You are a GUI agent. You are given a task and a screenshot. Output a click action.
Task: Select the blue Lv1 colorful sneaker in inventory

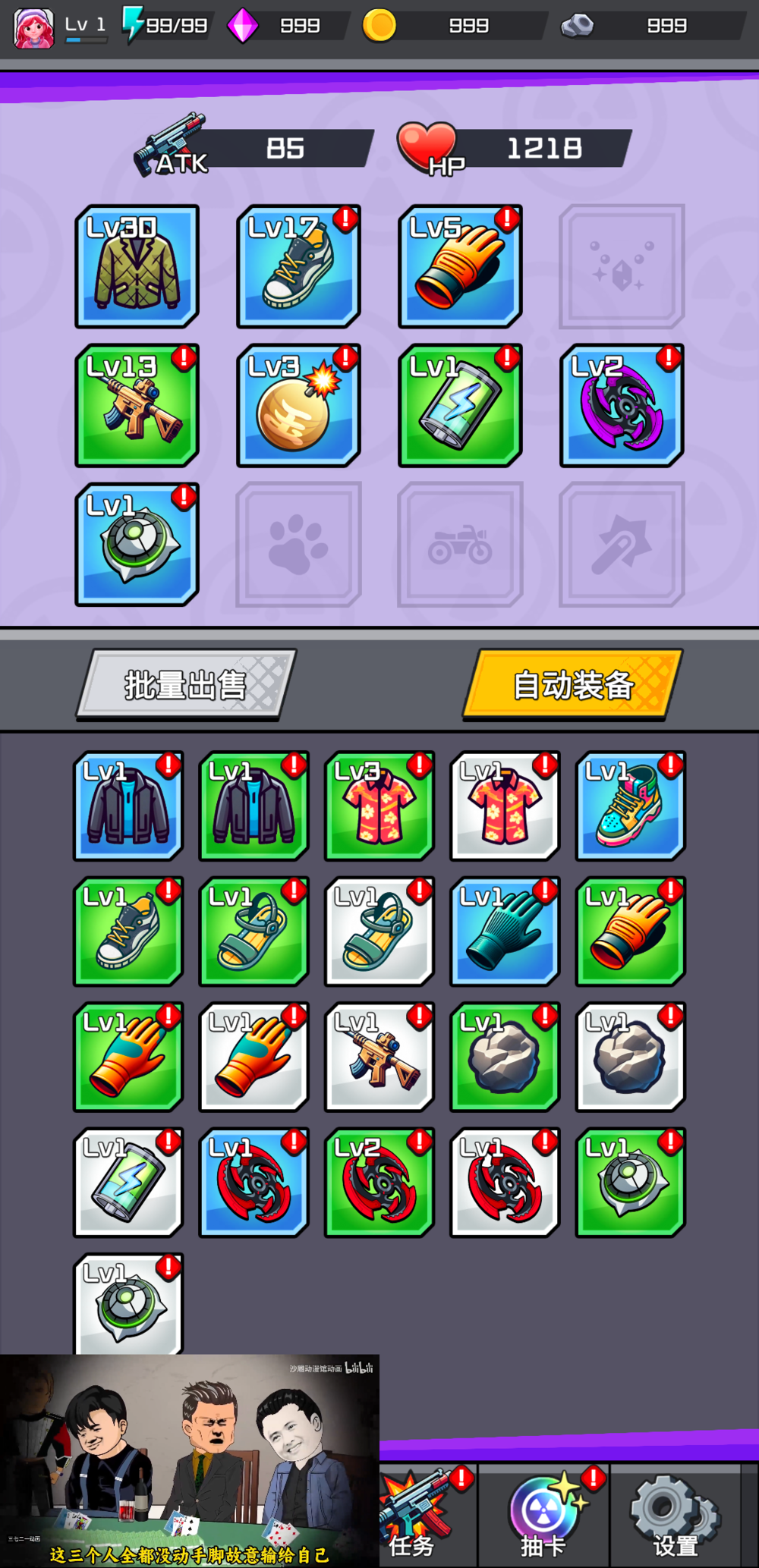(630, 806)
